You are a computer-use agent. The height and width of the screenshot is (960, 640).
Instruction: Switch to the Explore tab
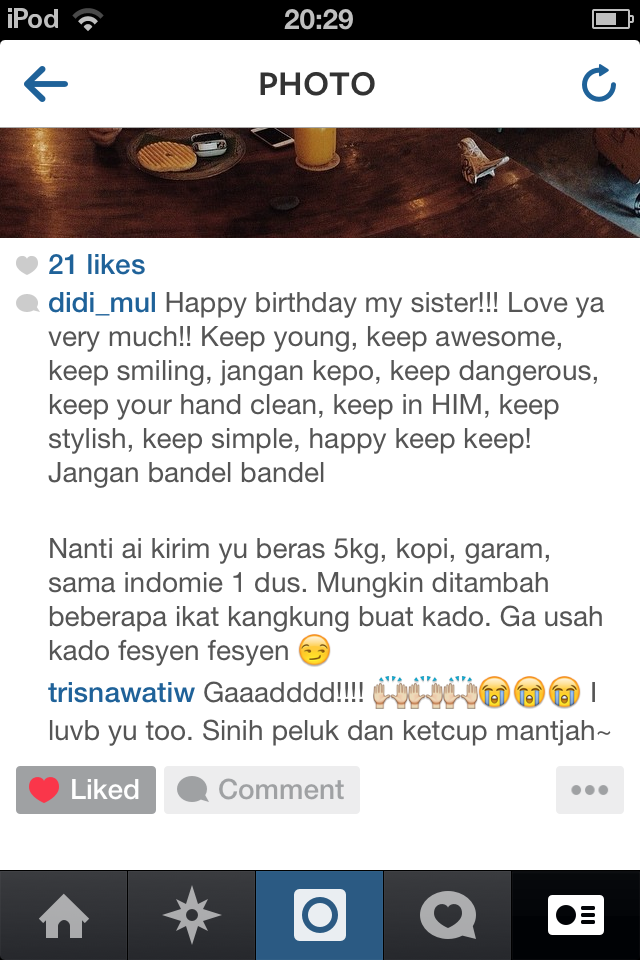coord(192,915)
